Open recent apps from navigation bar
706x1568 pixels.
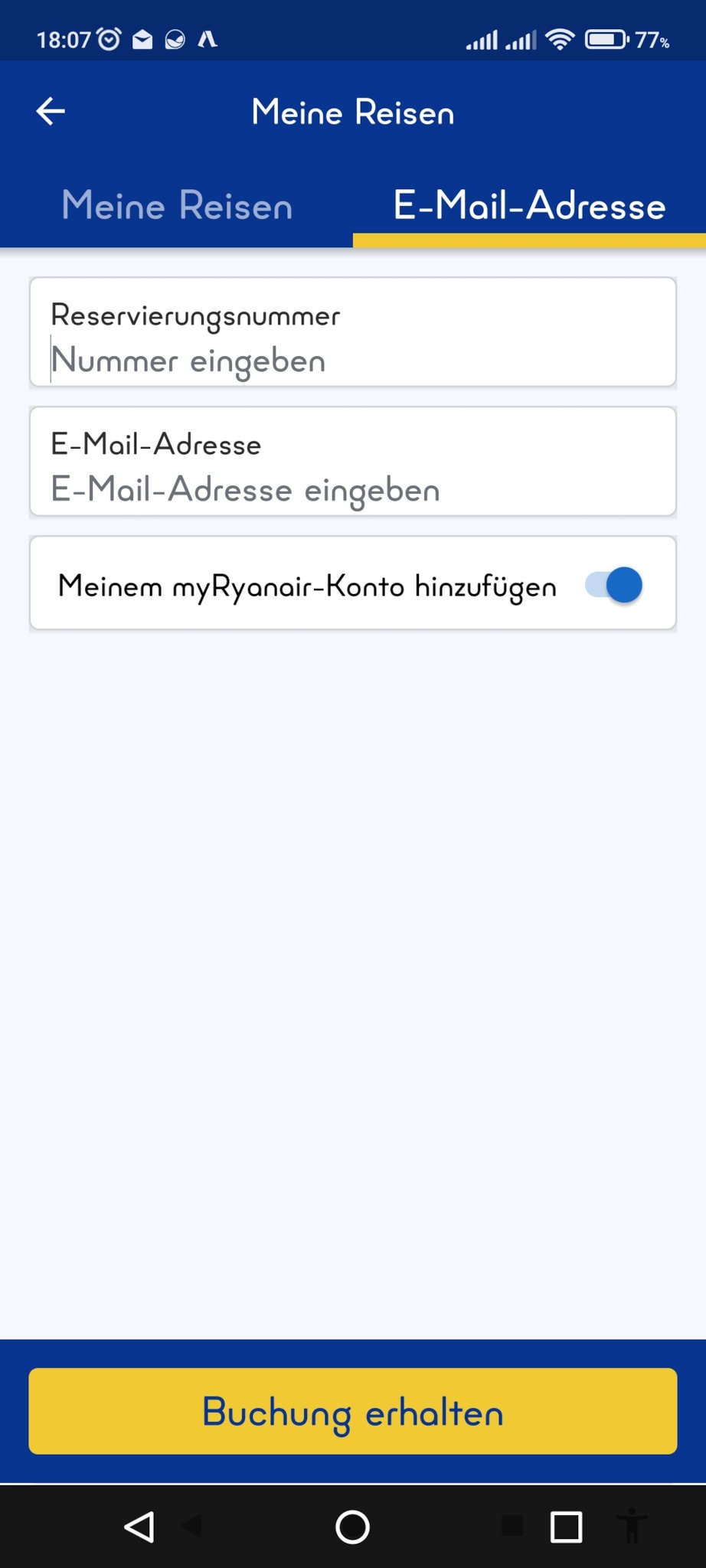click(566, 1527)
